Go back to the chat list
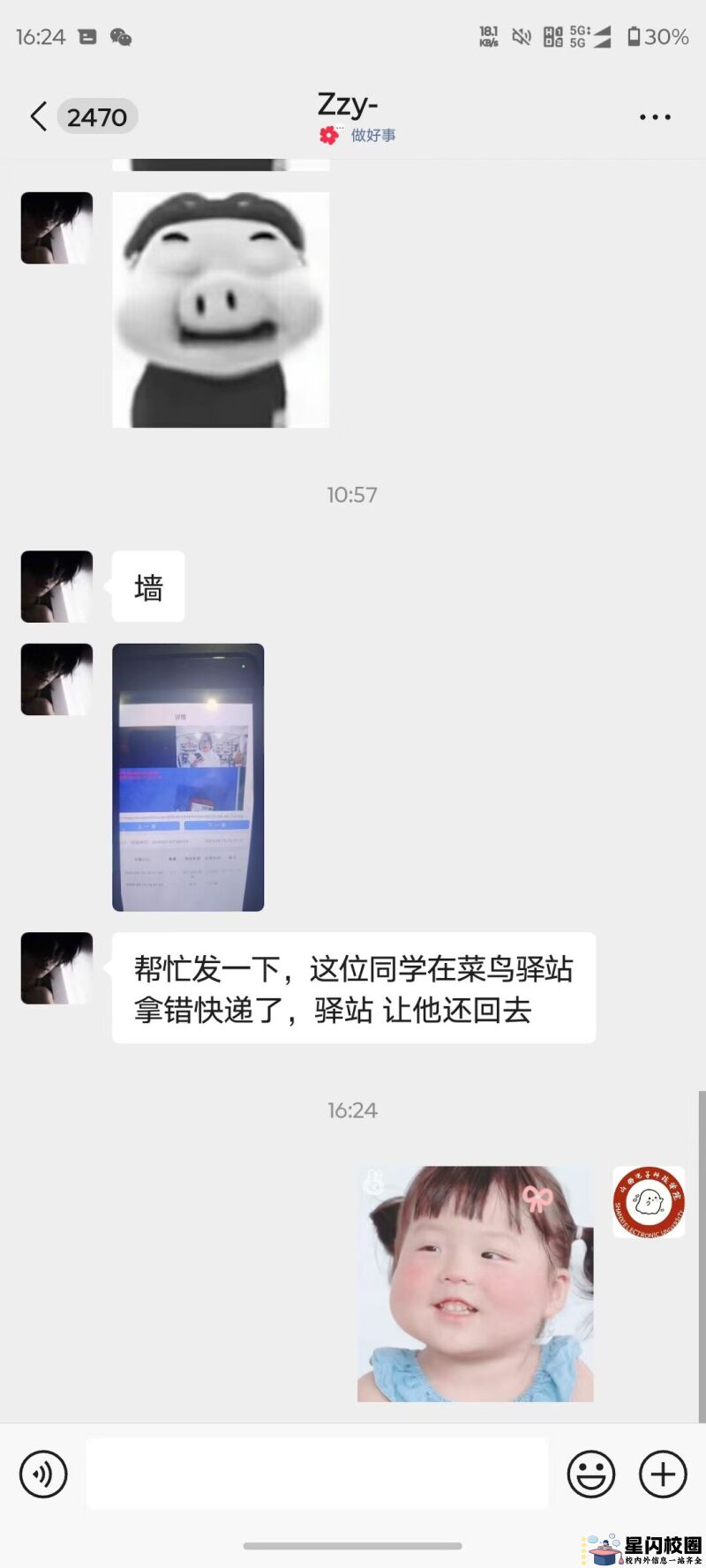The width and height of the screenshot is (706, 1568). coord(38,116)
